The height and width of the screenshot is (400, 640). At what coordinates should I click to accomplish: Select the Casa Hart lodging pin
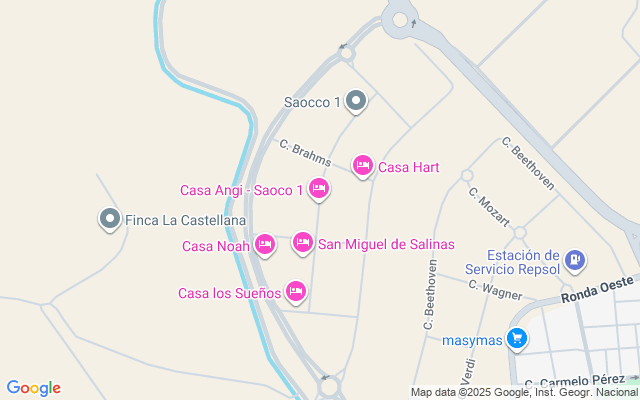point(362,166)
